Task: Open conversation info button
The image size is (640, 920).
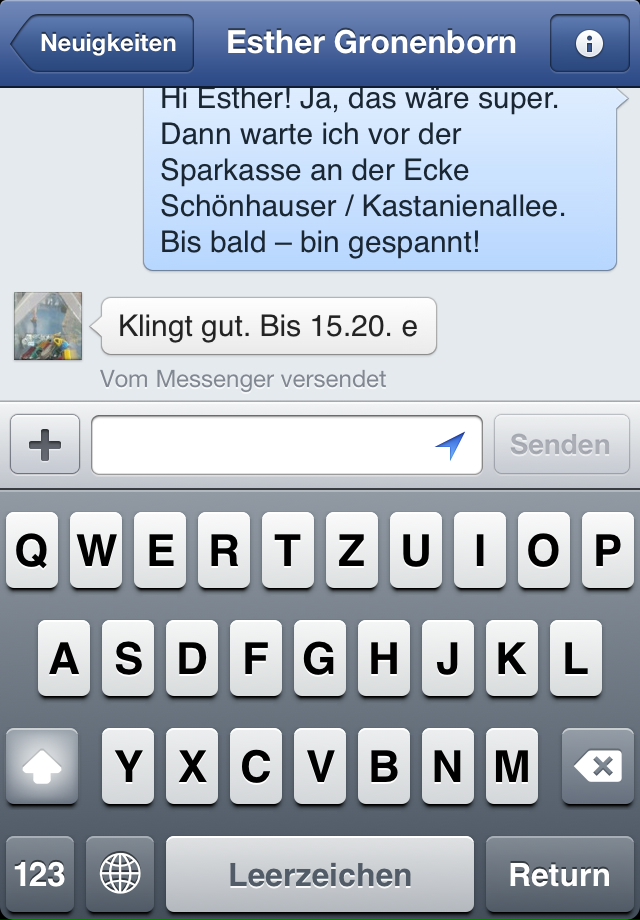Action: [590, 44]
